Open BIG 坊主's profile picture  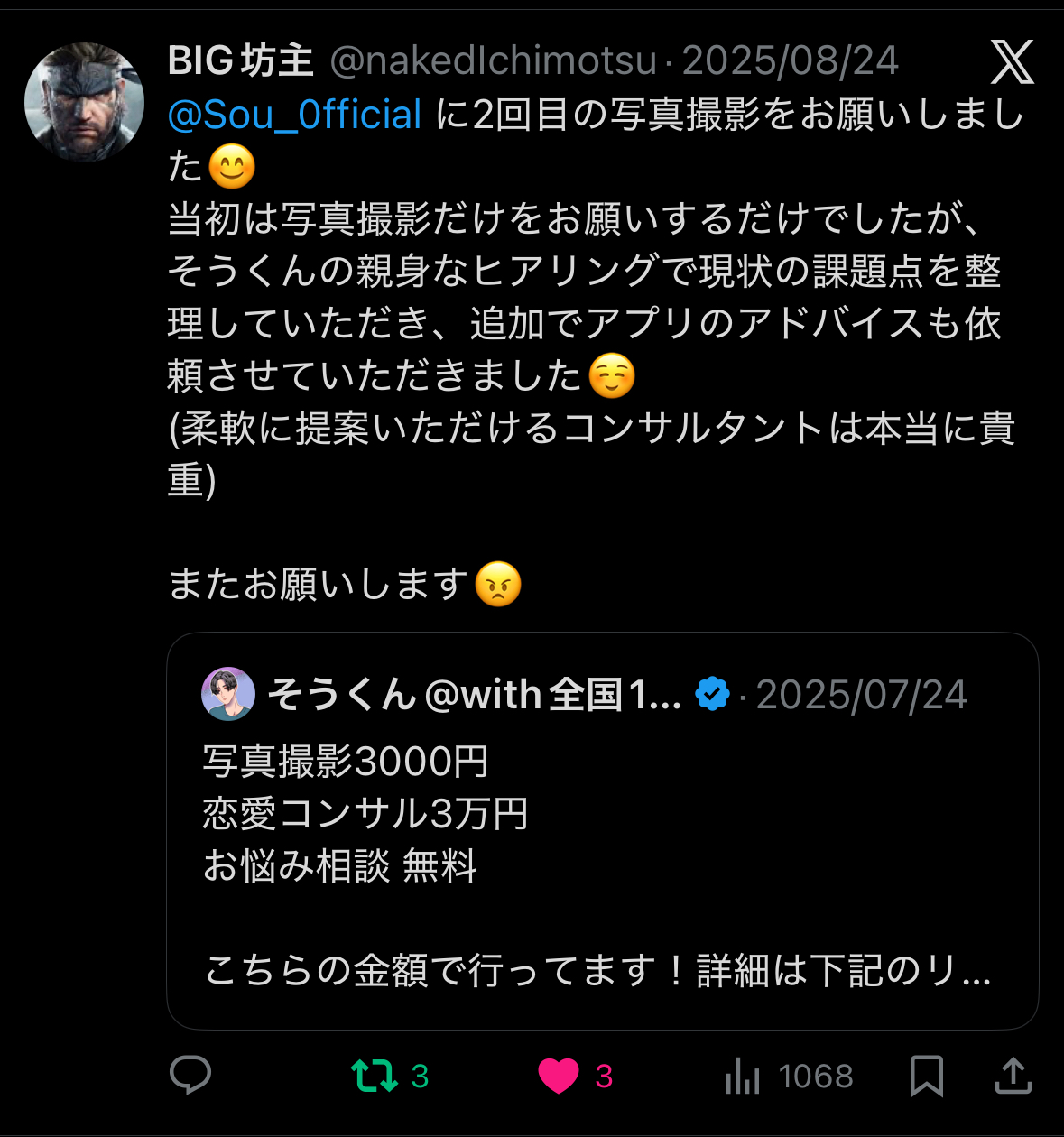point(84,102)
